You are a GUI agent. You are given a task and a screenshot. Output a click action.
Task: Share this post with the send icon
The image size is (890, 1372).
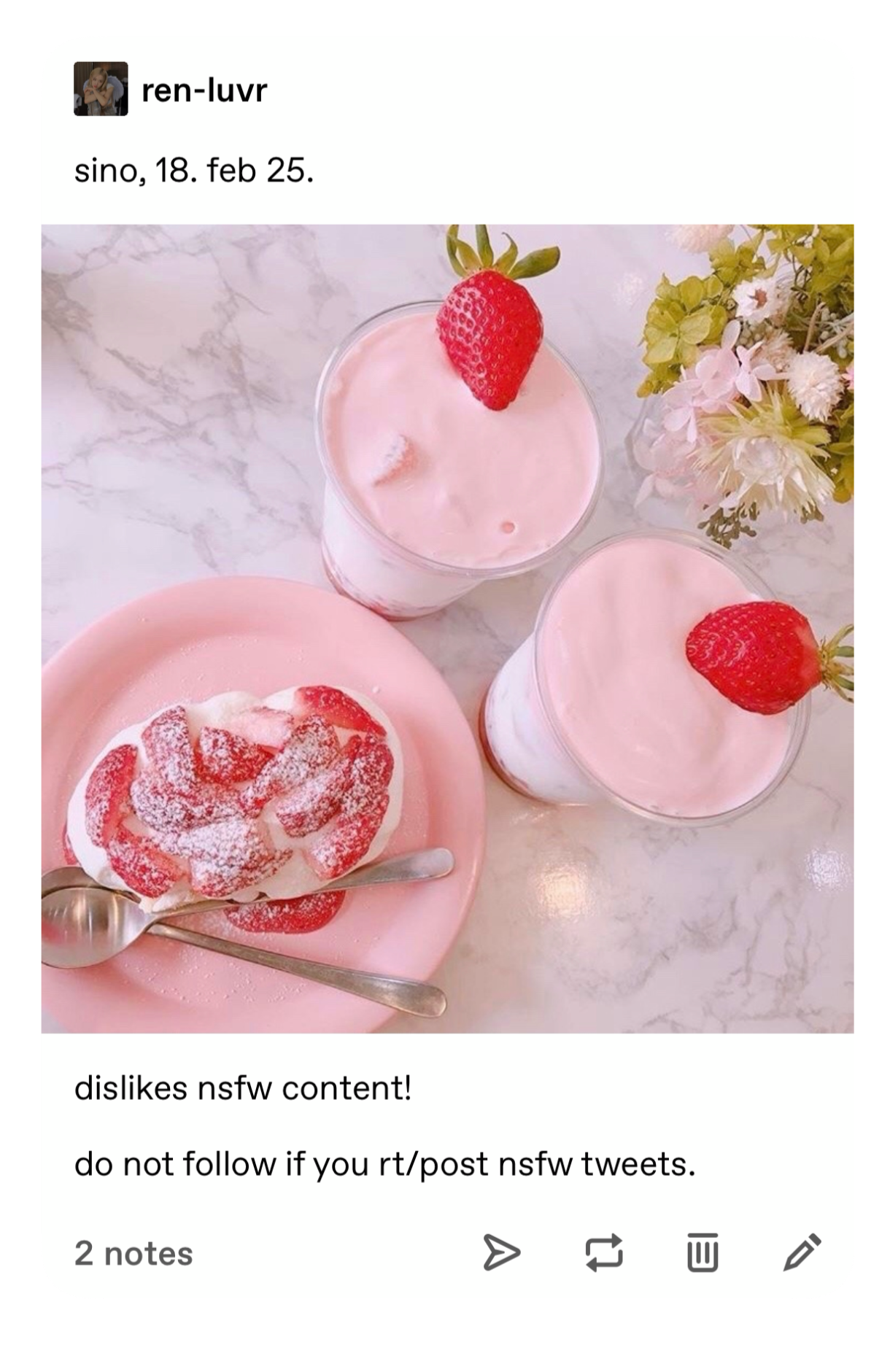[502, 1252]
